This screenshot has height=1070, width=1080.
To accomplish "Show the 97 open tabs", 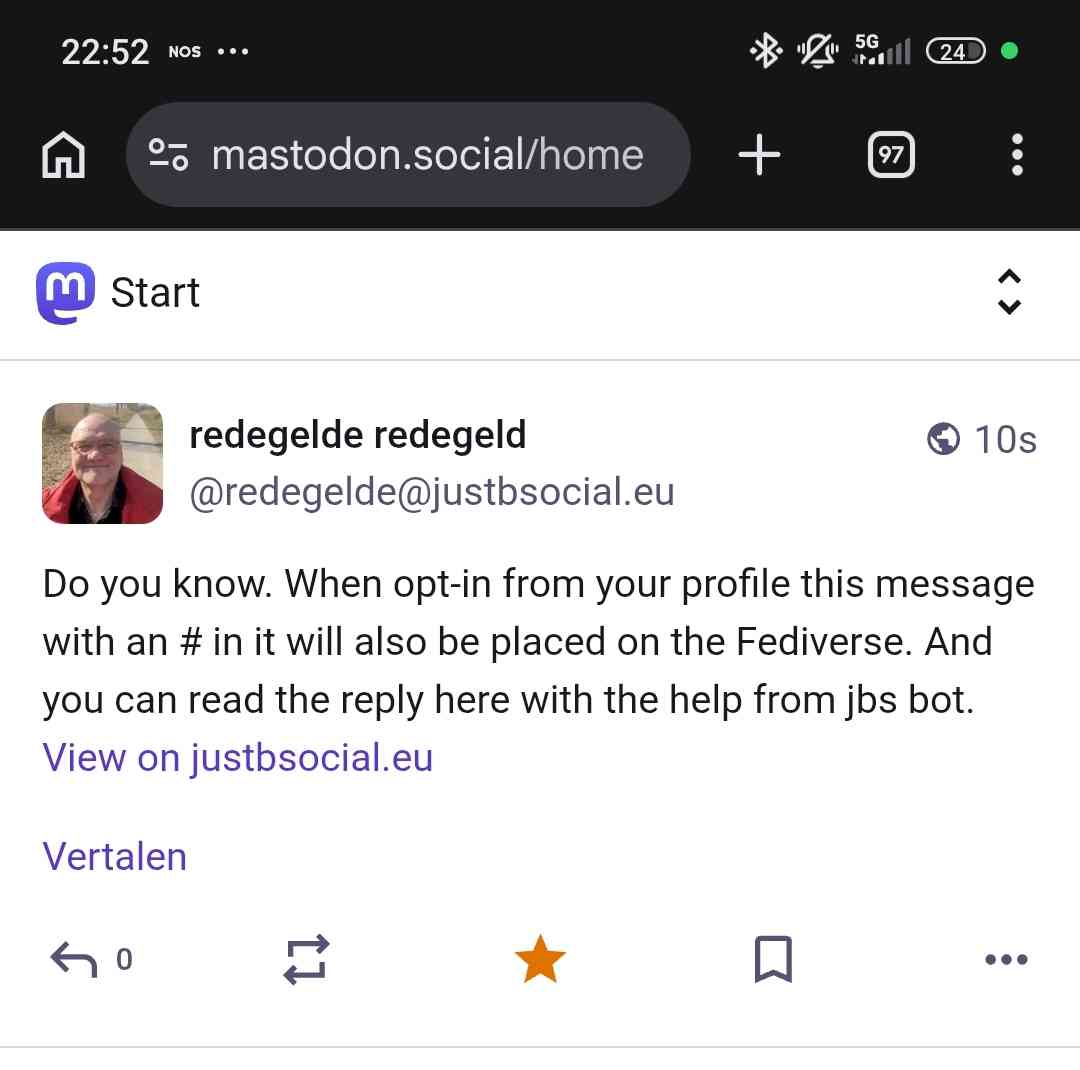I will 890,155.
